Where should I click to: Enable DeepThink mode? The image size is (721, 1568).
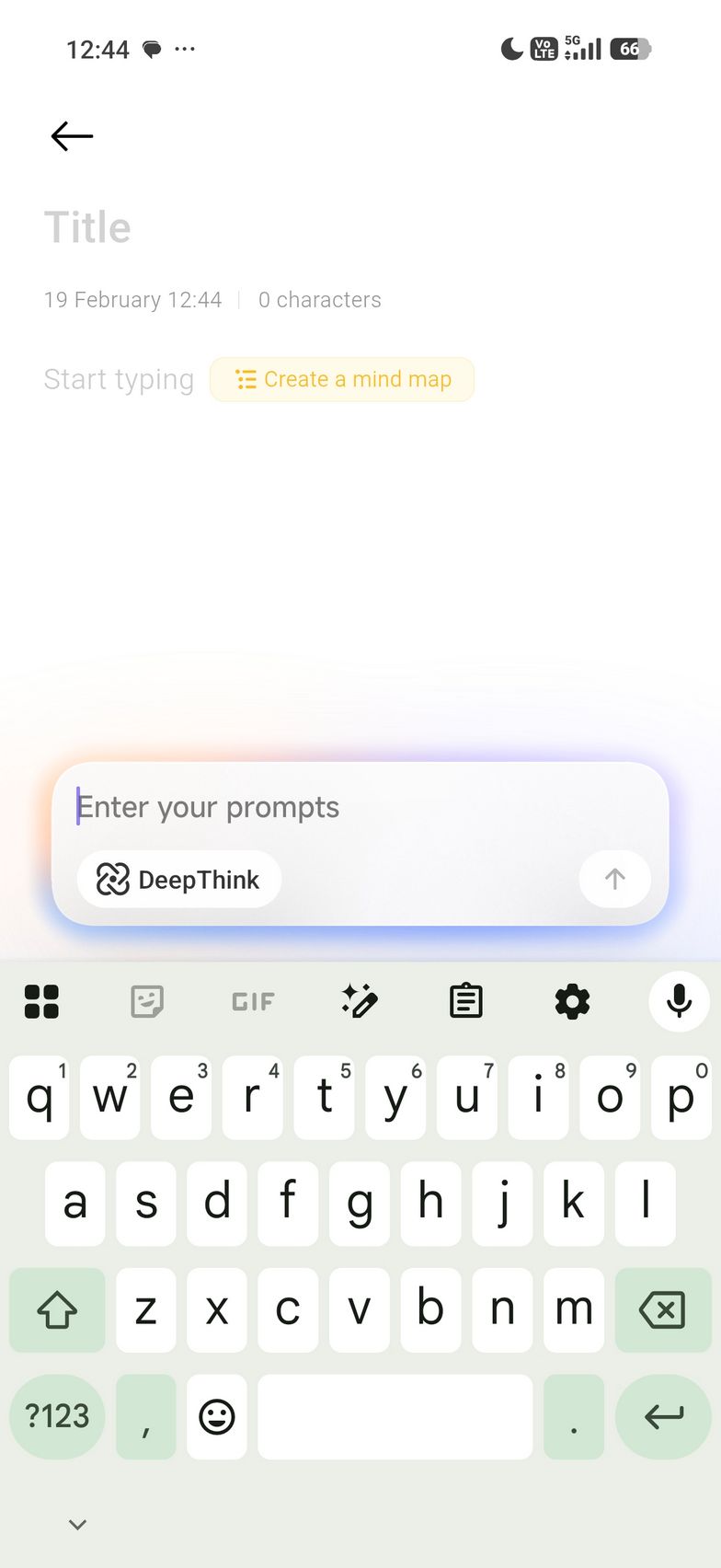178,880
